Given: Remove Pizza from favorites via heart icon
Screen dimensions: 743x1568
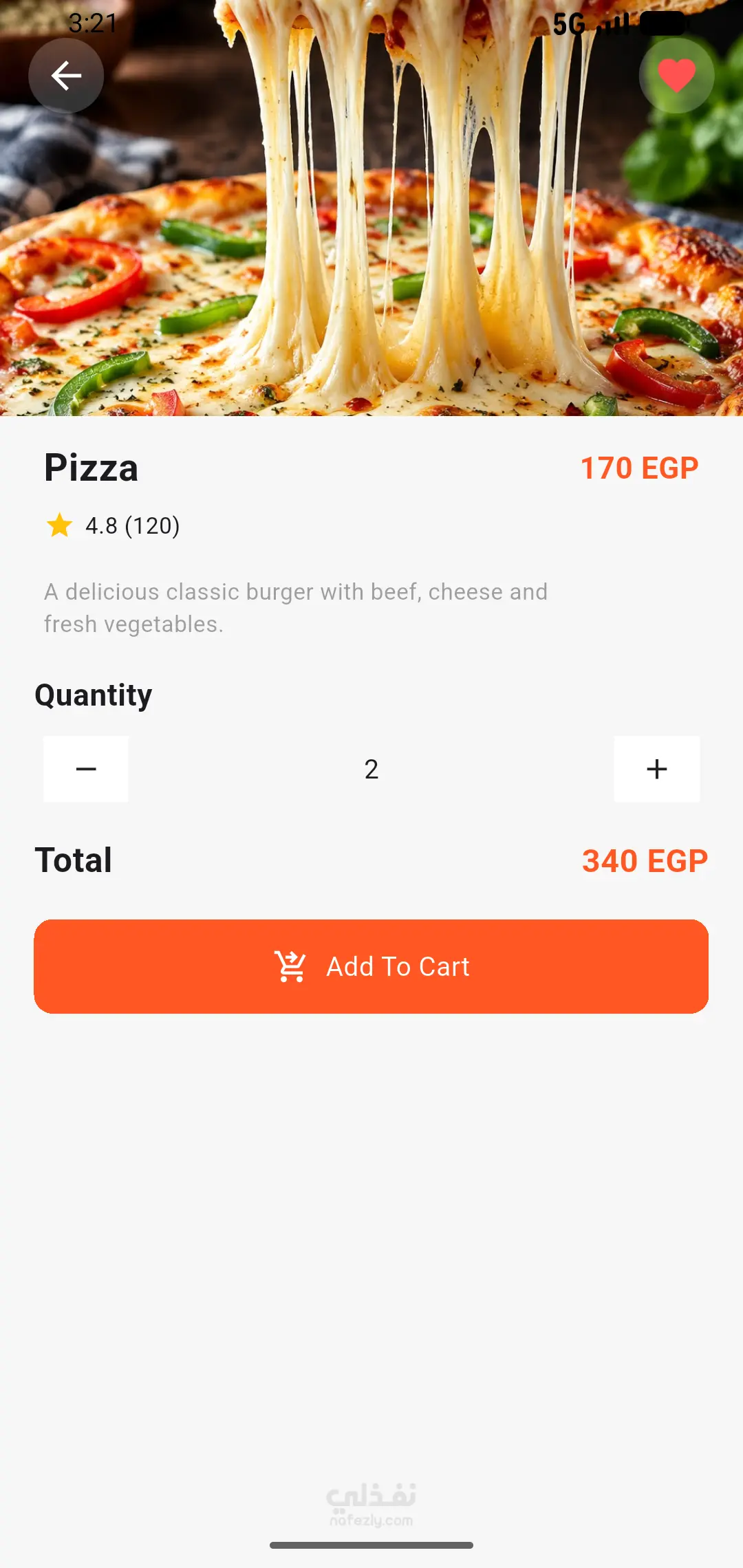Looking at the screenshot, I should [677, 76].
